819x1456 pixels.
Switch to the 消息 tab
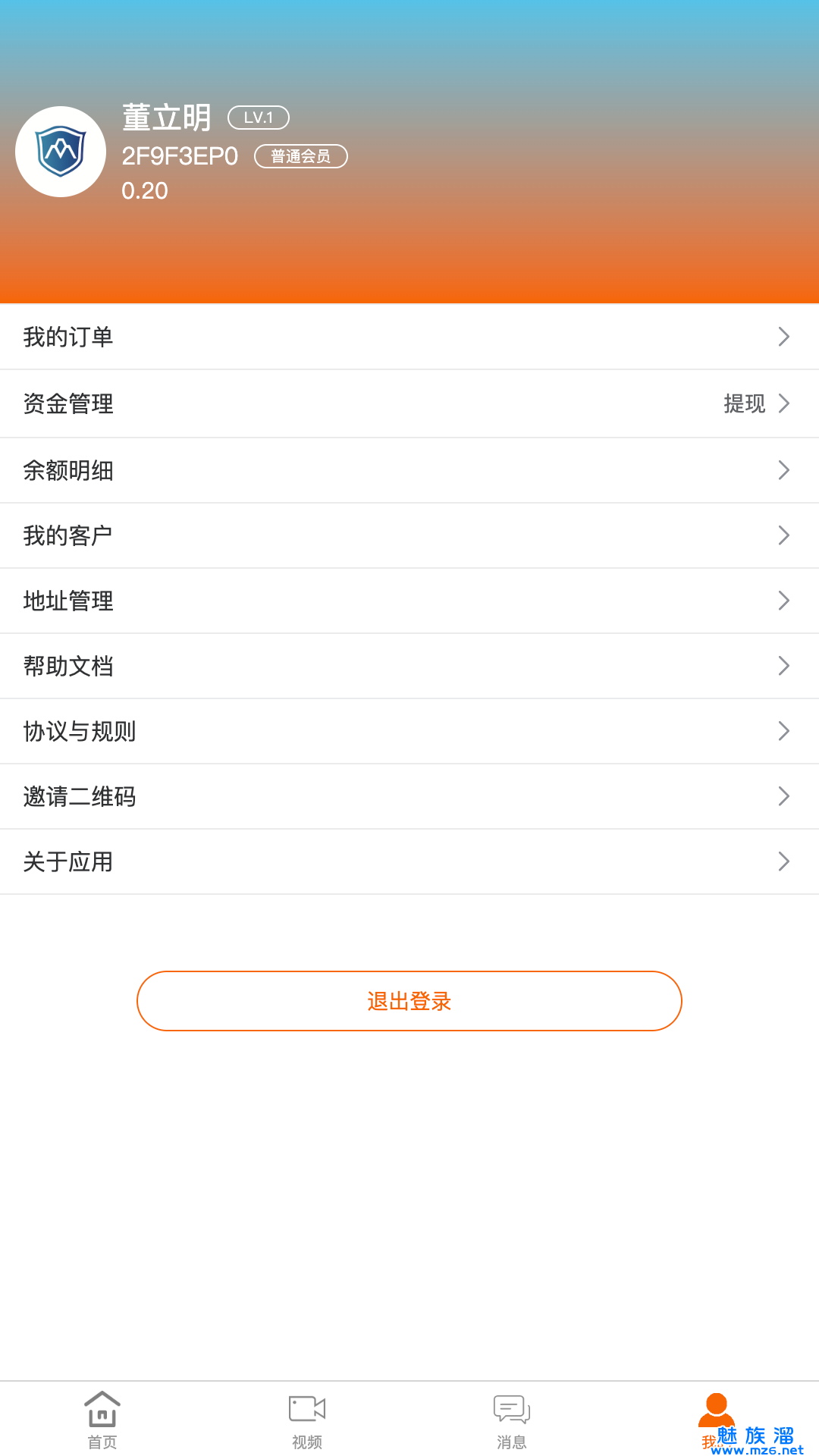coord(512,1420)
